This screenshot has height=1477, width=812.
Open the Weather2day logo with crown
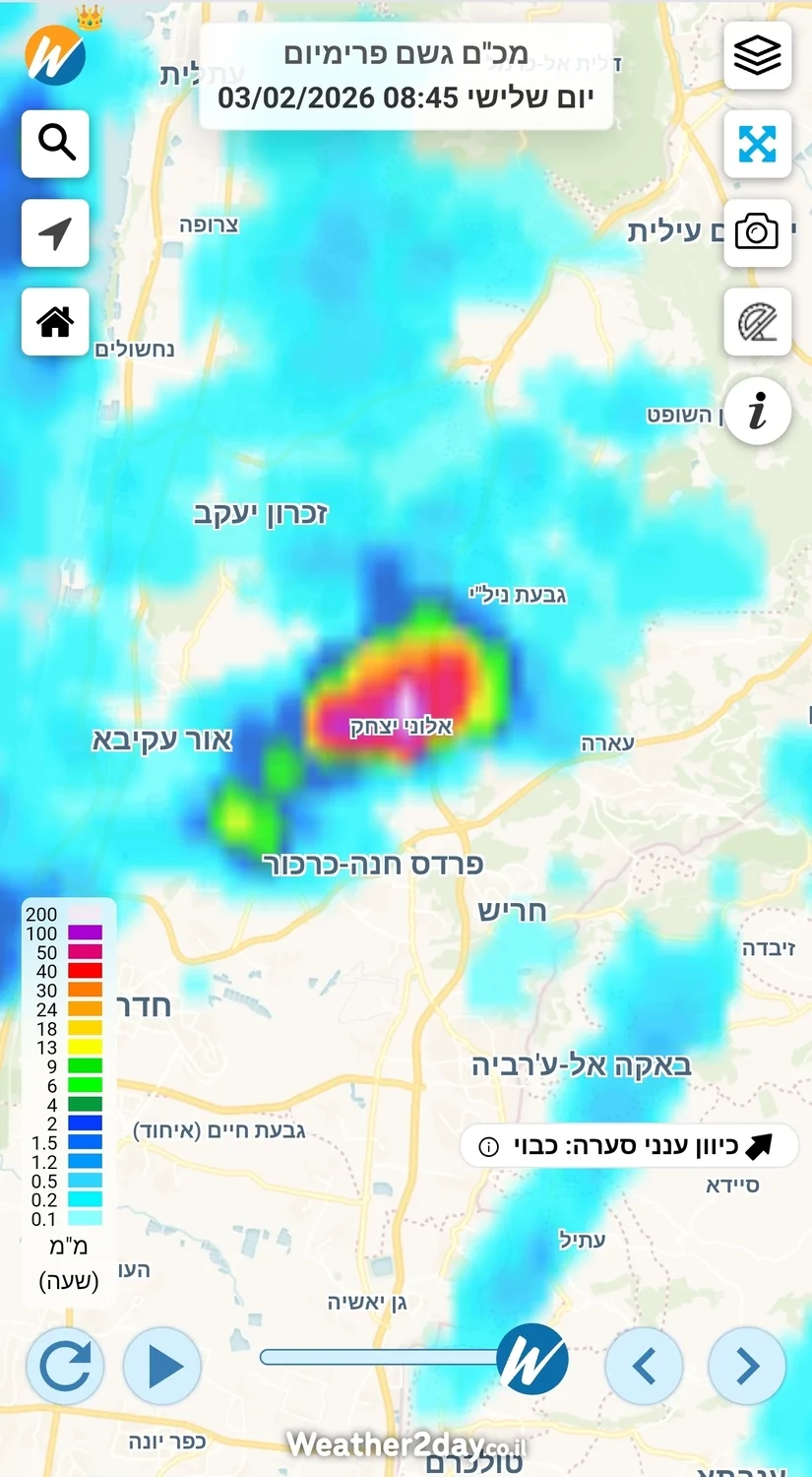[55, 55]
